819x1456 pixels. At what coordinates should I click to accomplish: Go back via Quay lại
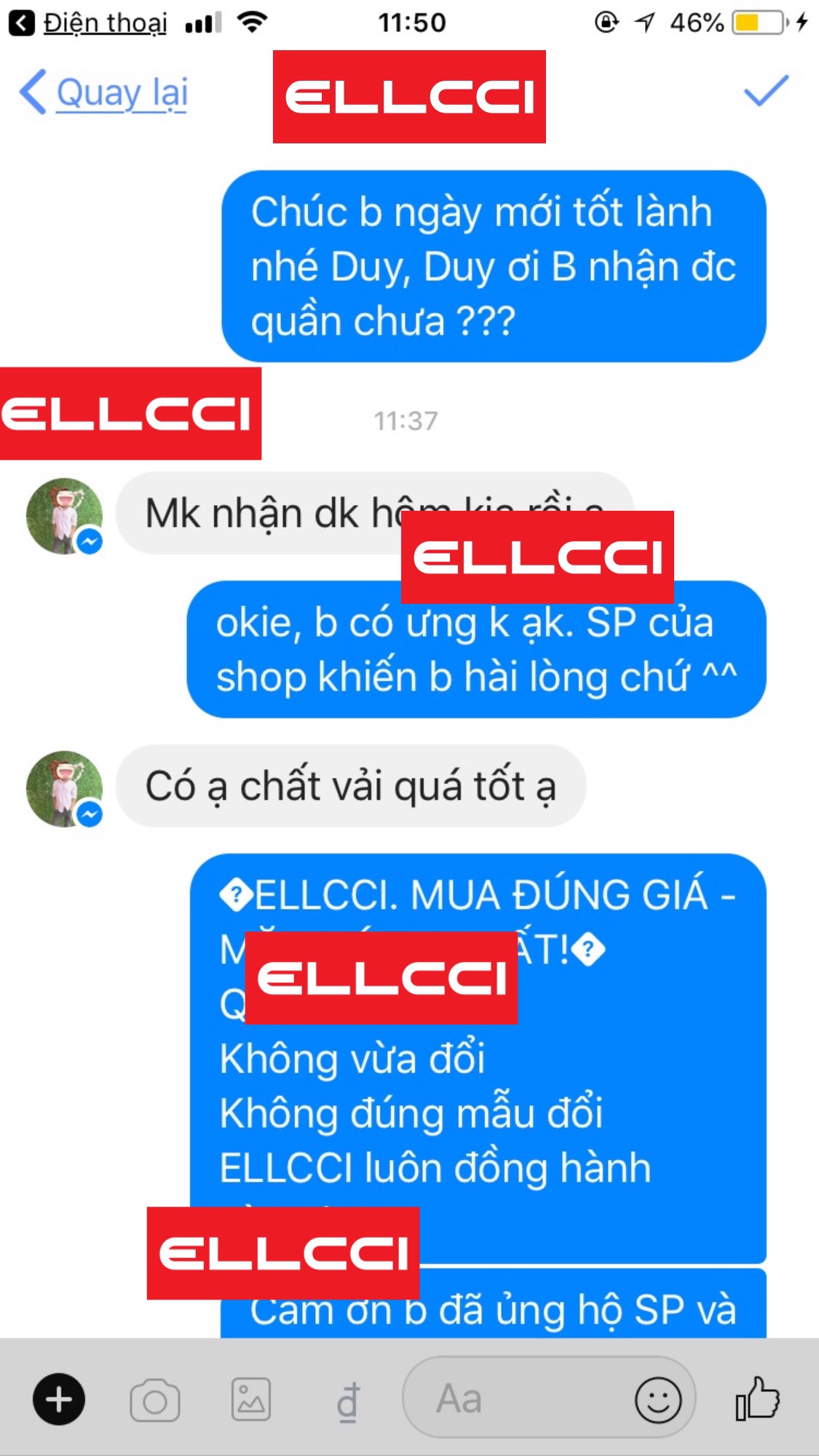click(104, 93)
